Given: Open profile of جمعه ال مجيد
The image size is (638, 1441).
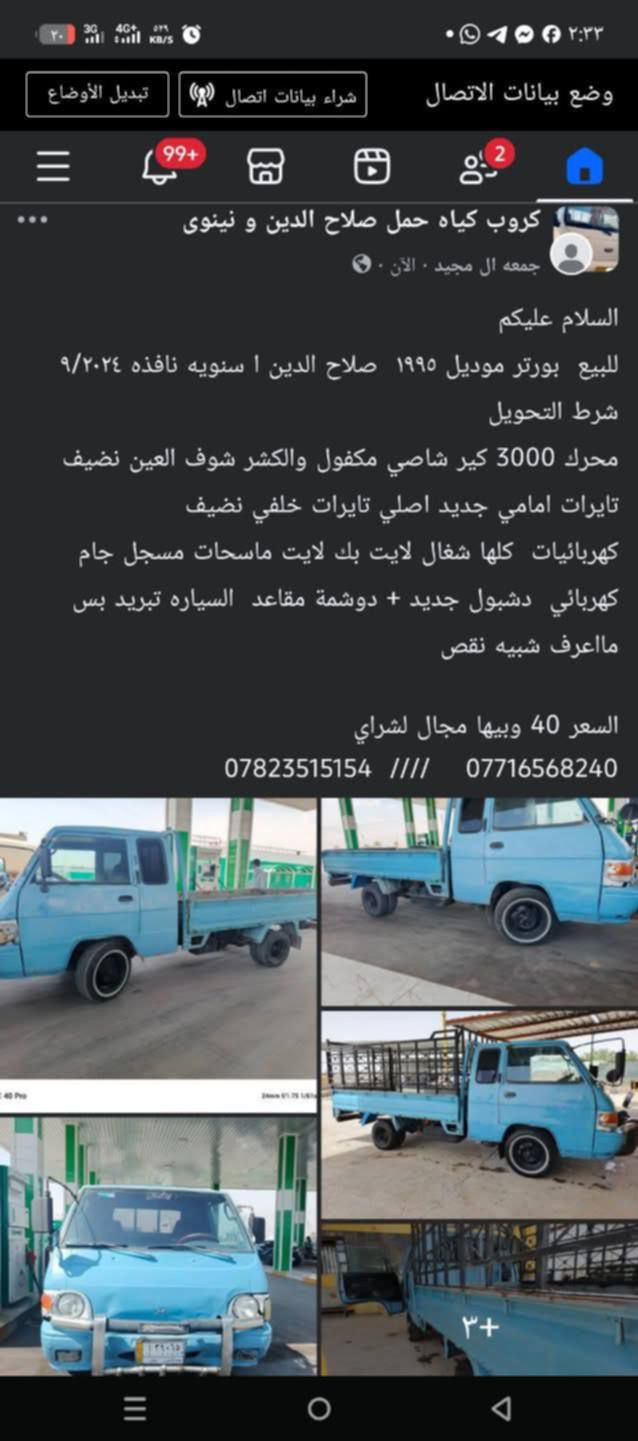Looking at the screenshot, I should tap(507, 265).
